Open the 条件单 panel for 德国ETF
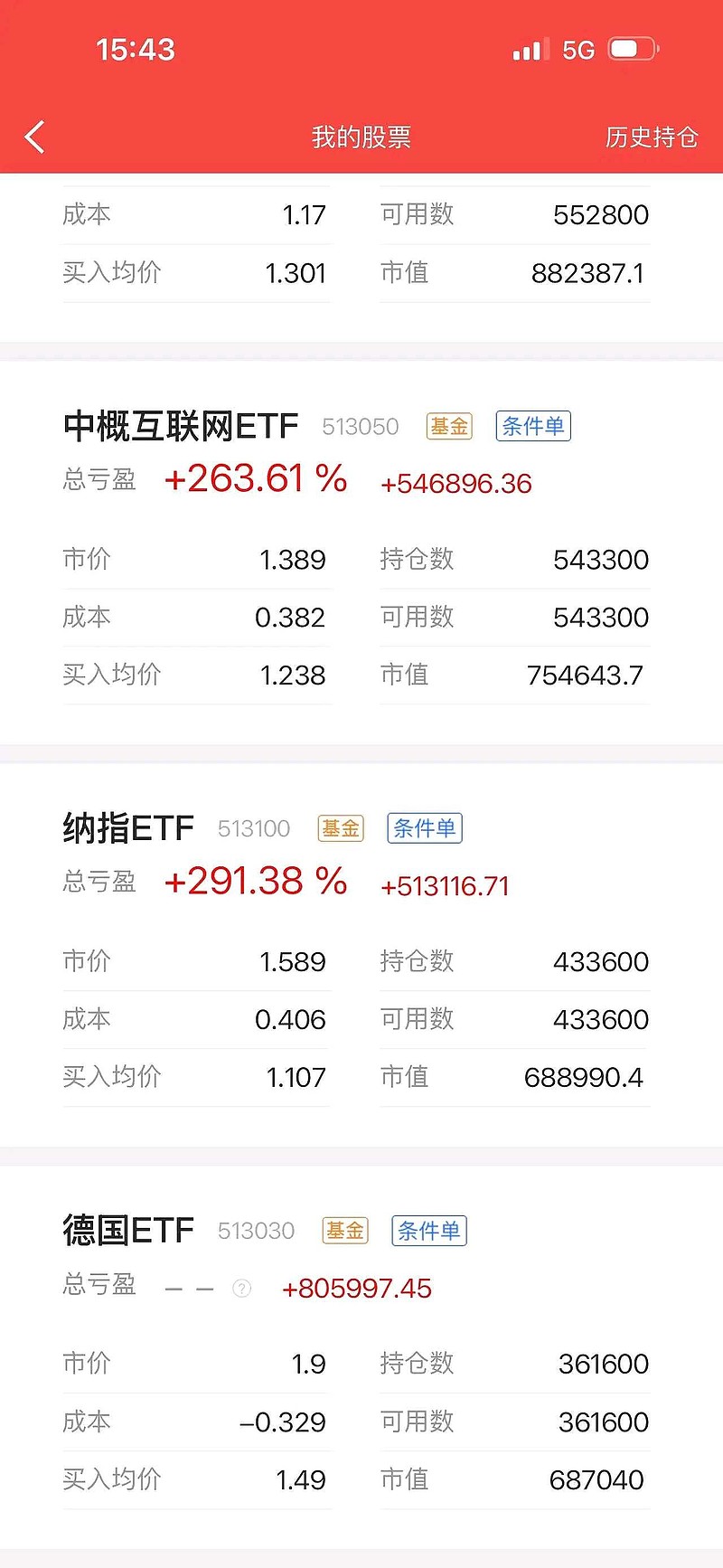 point(428,1231)
